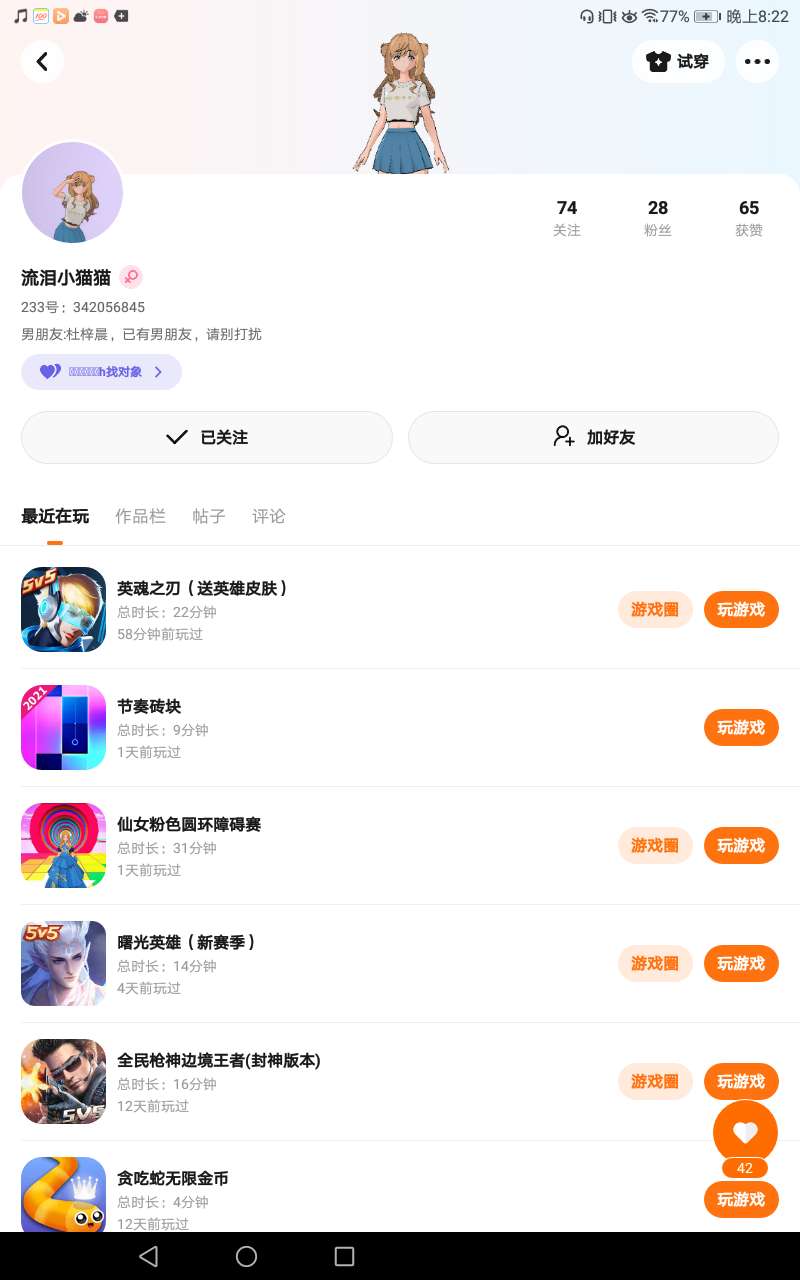Play 节奏砖块 with its 玩游戏 button
This screenshot has height=1280, width=800.
coord(741,727)
